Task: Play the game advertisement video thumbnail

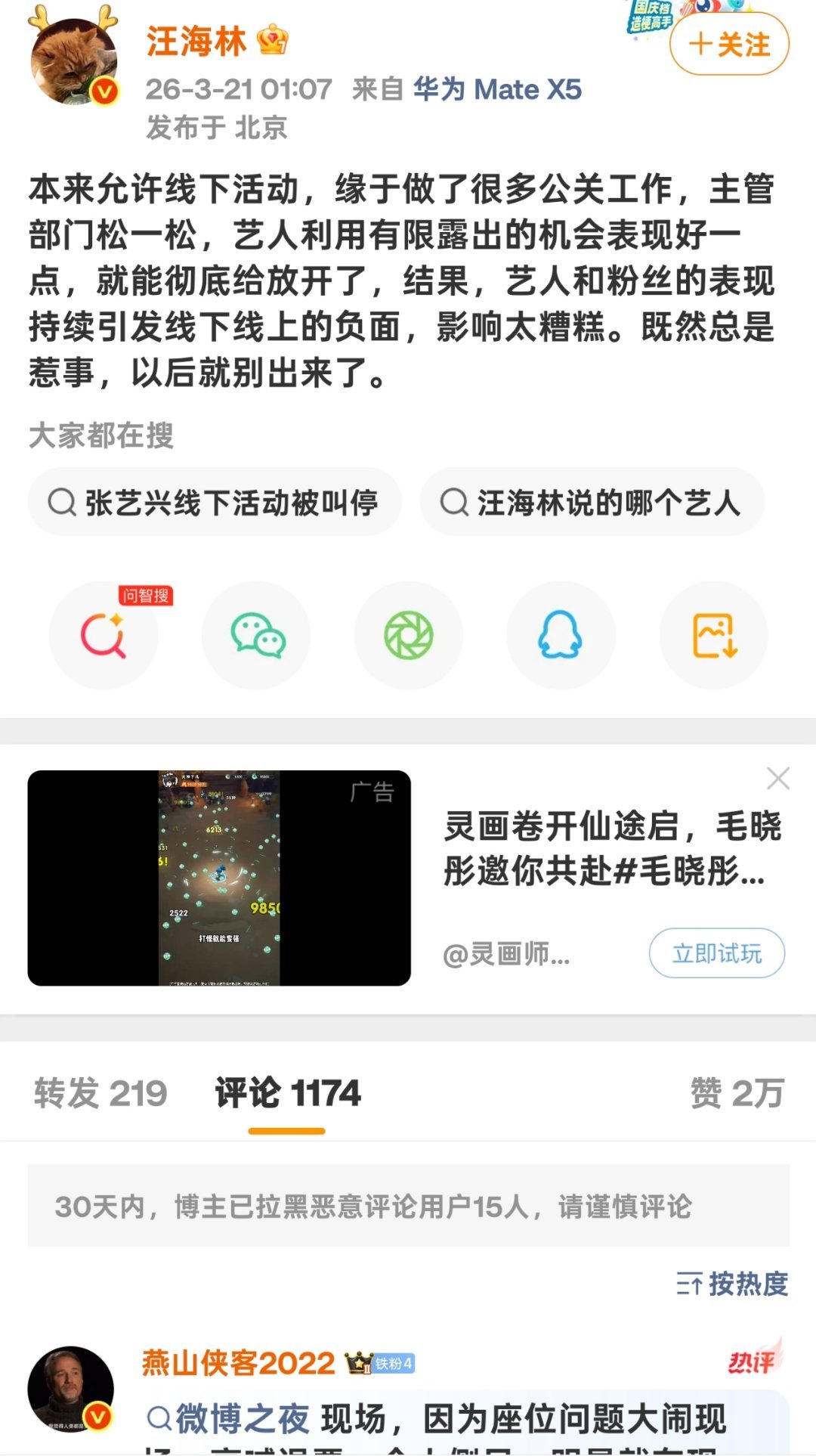Action: point(221,877)
